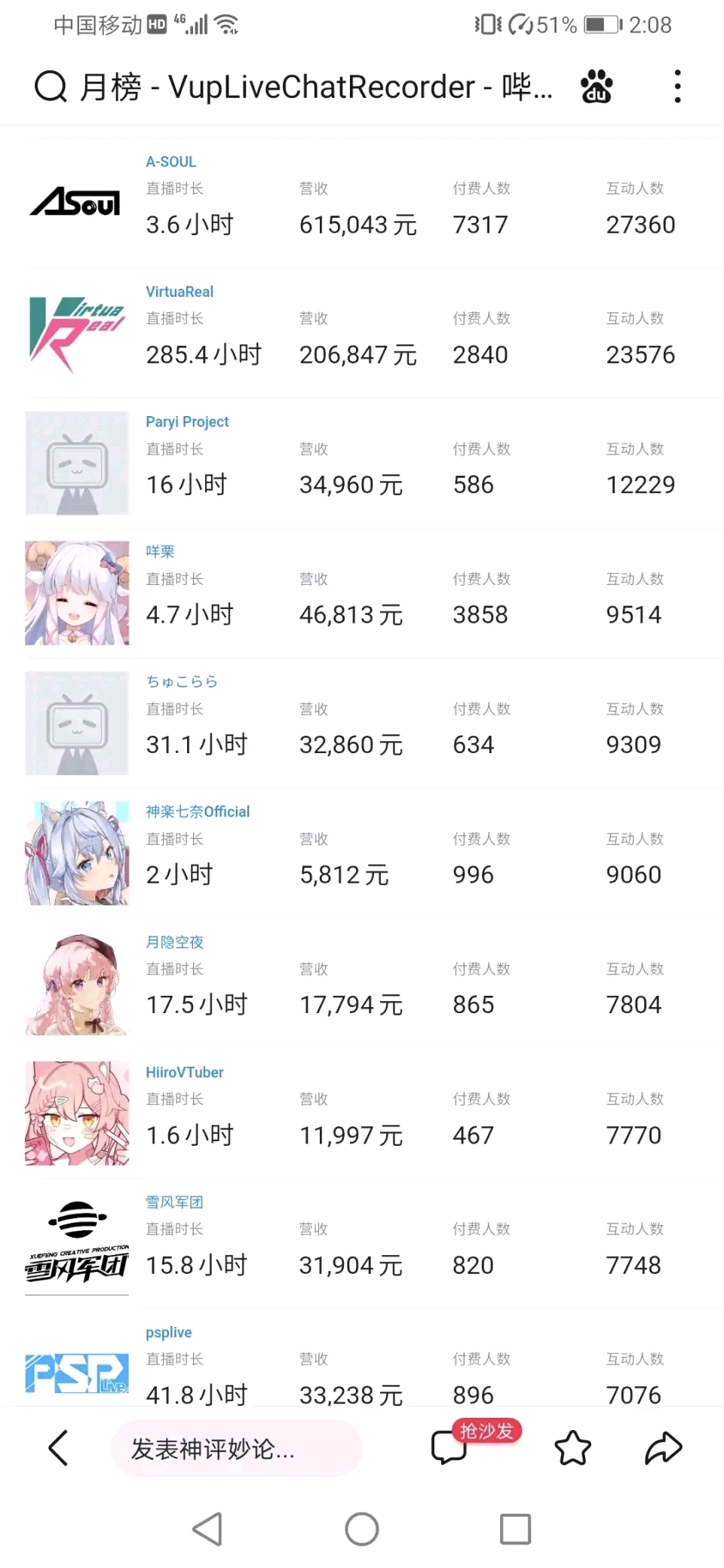Tap the search icon in the title bar
The width and height of the screenshot is (724, 1568).
51,87
